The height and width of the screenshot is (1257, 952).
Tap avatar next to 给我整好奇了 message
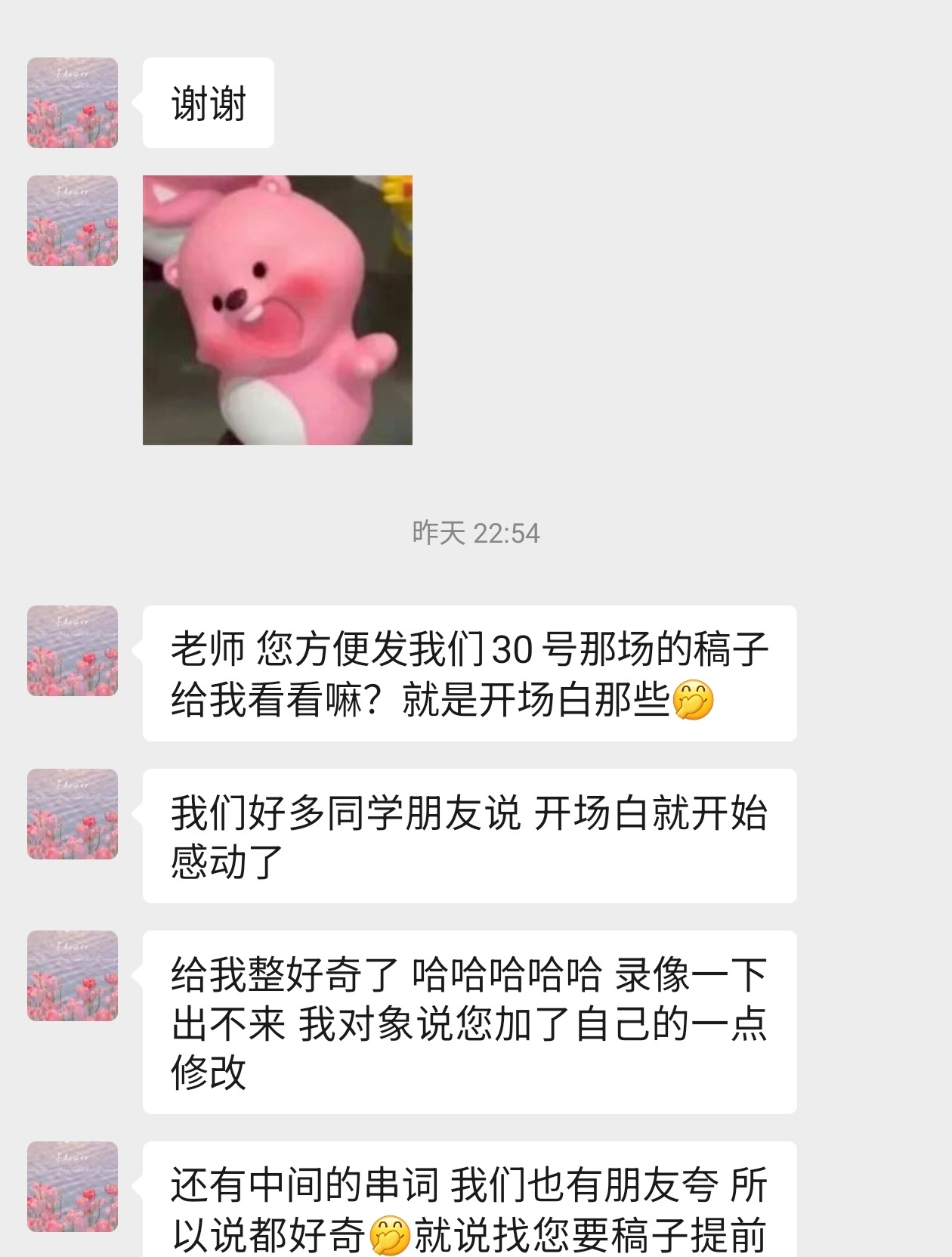(x=73, y=976)
